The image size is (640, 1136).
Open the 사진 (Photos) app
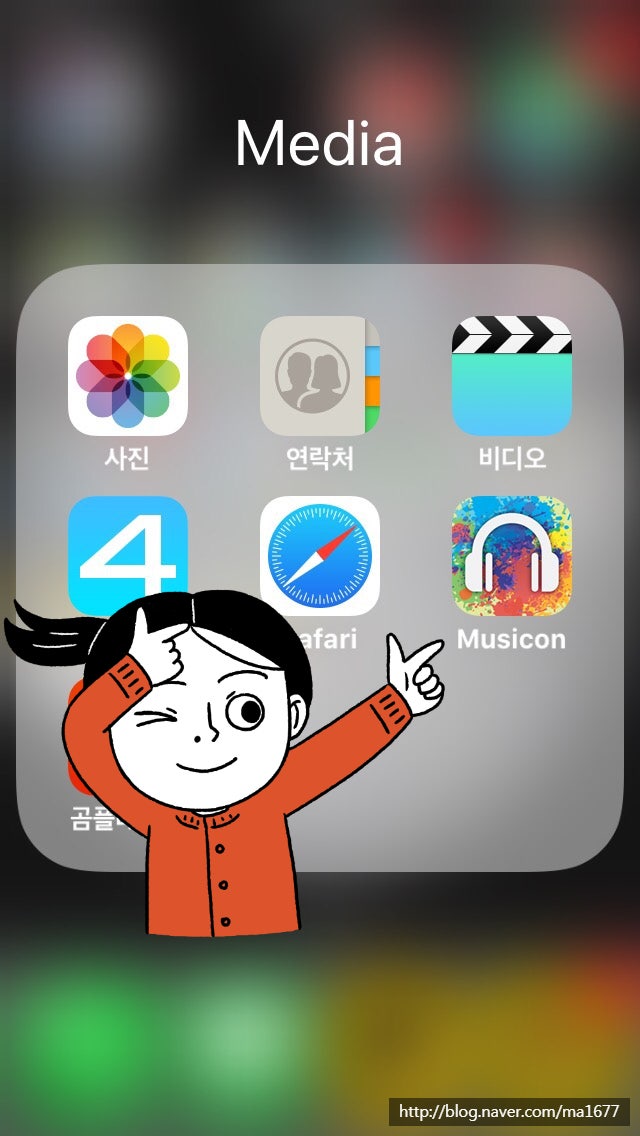point(128,375)
